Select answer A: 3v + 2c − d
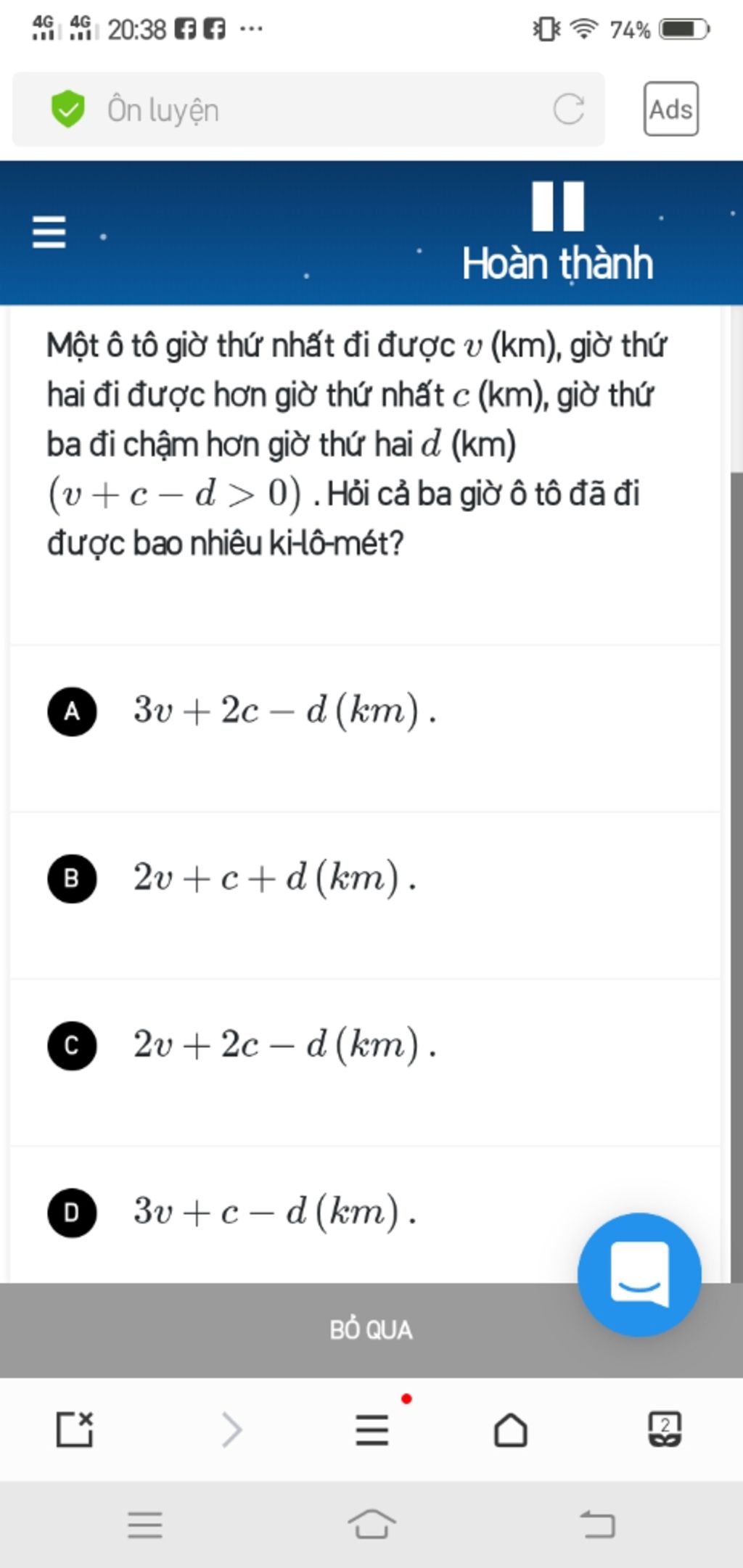Viewport: 743px width, 1568px height. (x=284, y=711)
